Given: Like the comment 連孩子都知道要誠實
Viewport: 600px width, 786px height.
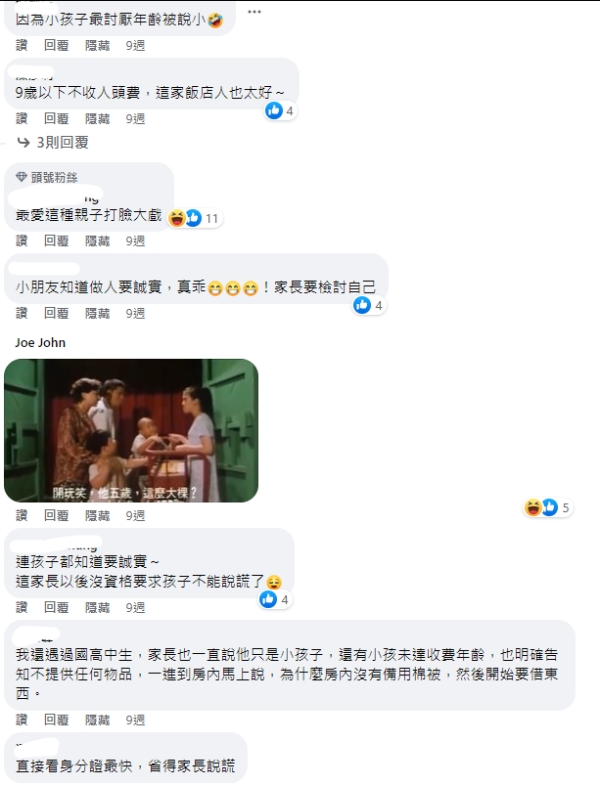Looking at the screenshot, I should click(x=21, y=607).
